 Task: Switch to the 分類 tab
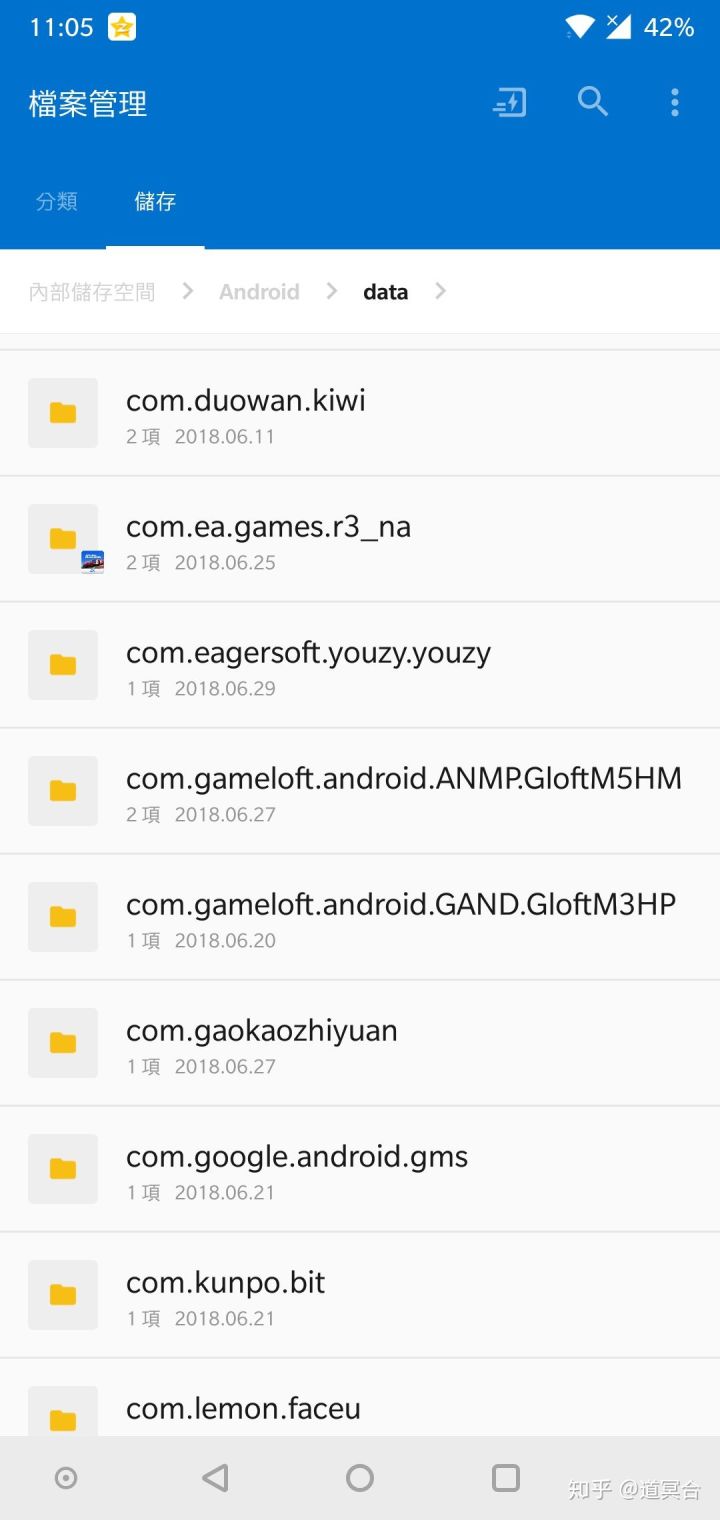coord(57,202)
